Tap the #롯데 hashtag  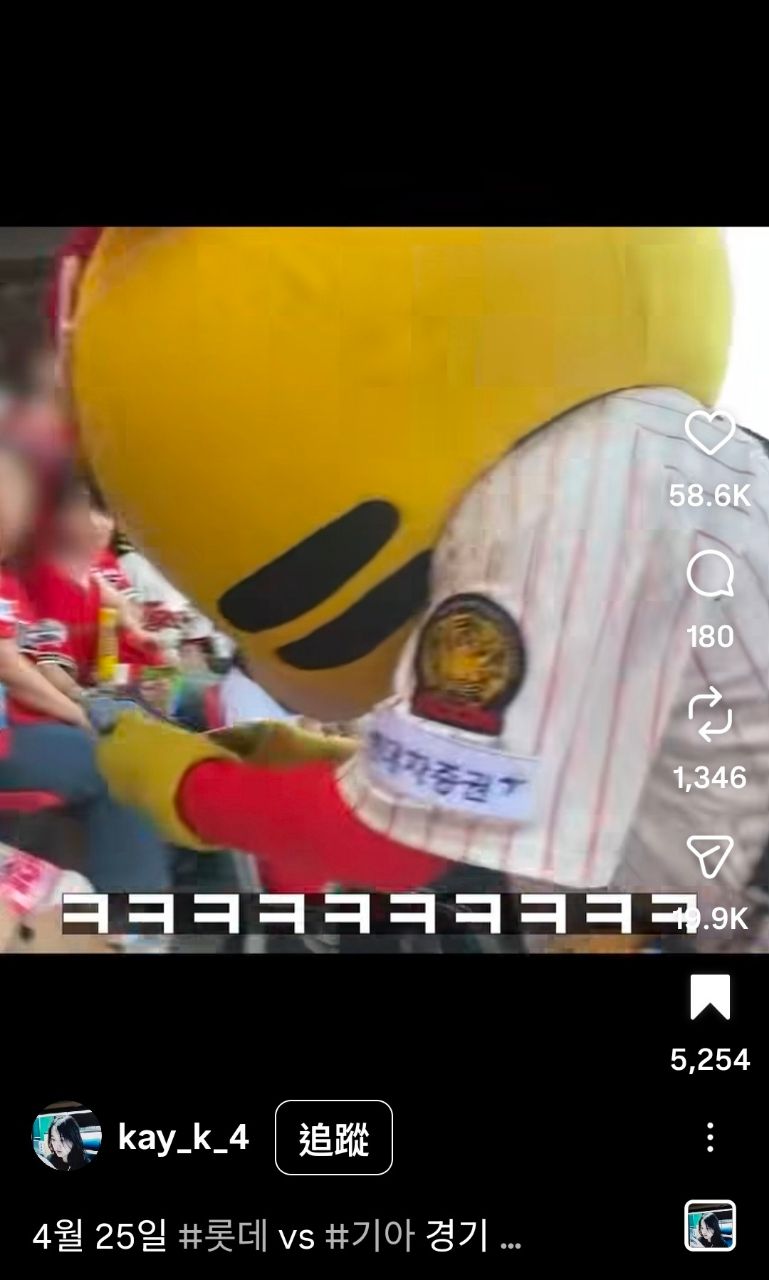[x=223, y=1238]
